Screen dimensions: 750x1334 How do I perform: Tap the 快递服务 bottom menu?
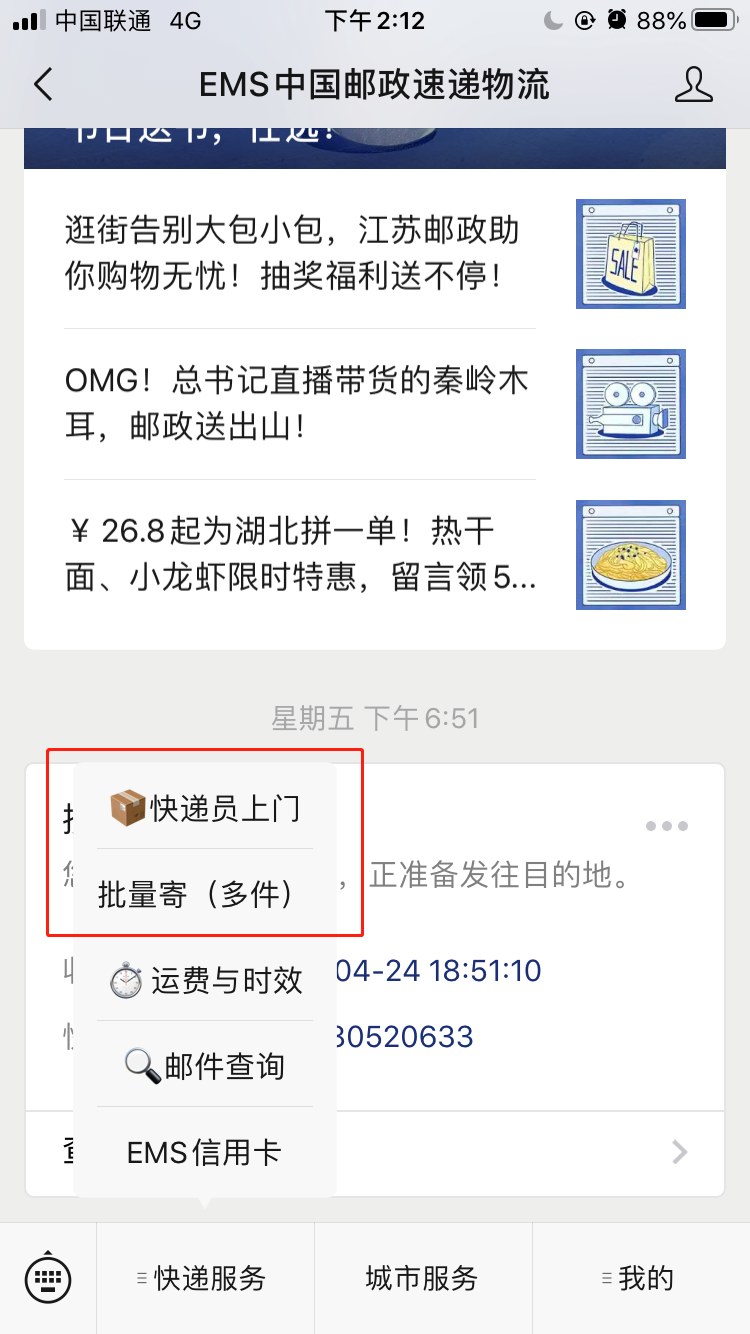[205, 1278]
